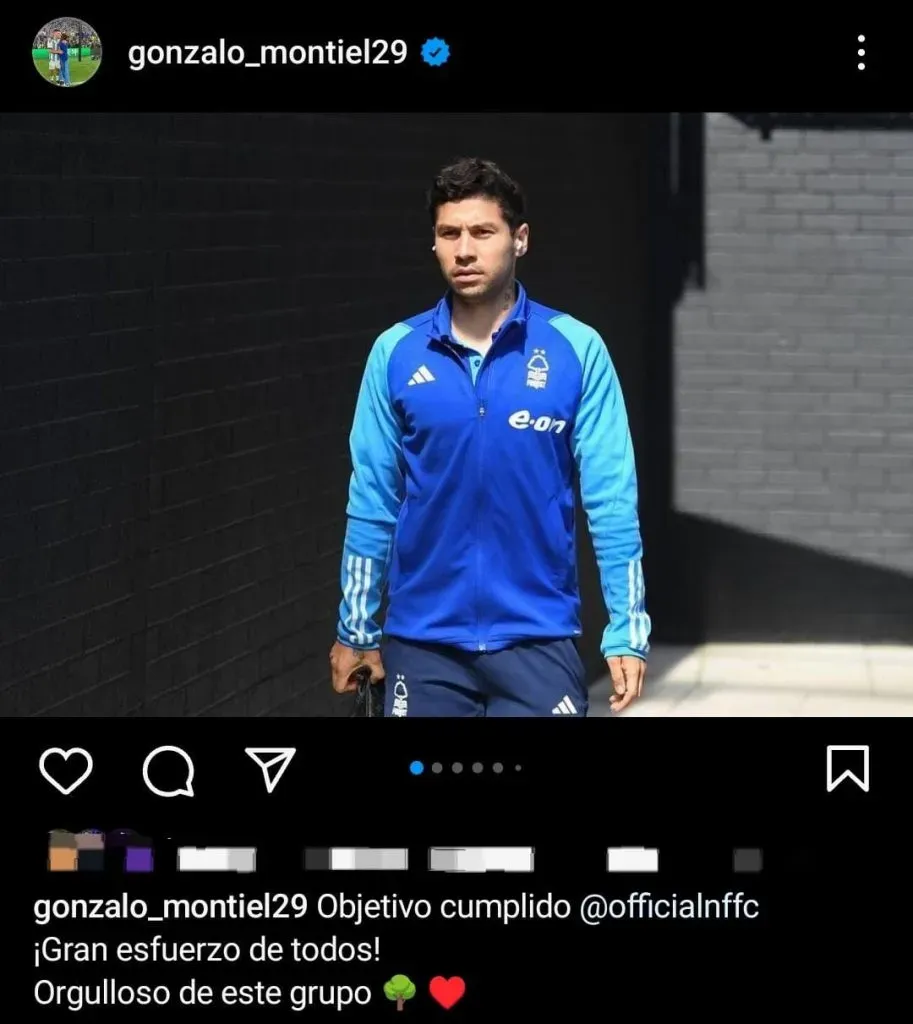Open gonzalo_montiel29's profile picture
The height and width of the screenshot is (1024, 913).
(67, 52)
